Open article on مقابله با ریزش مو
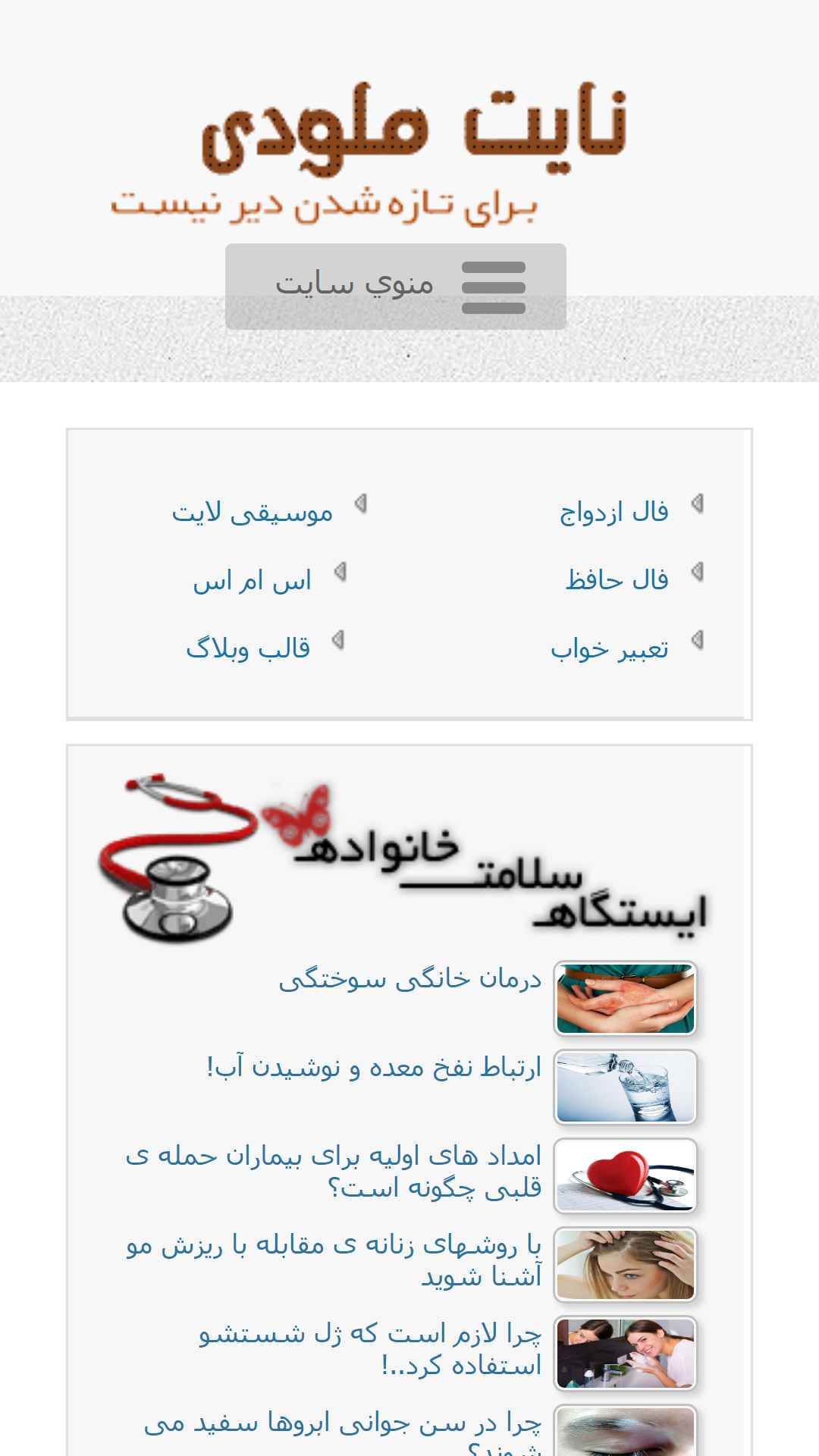This screenshot has width=819, height=1456. (x=334, y=1260)
